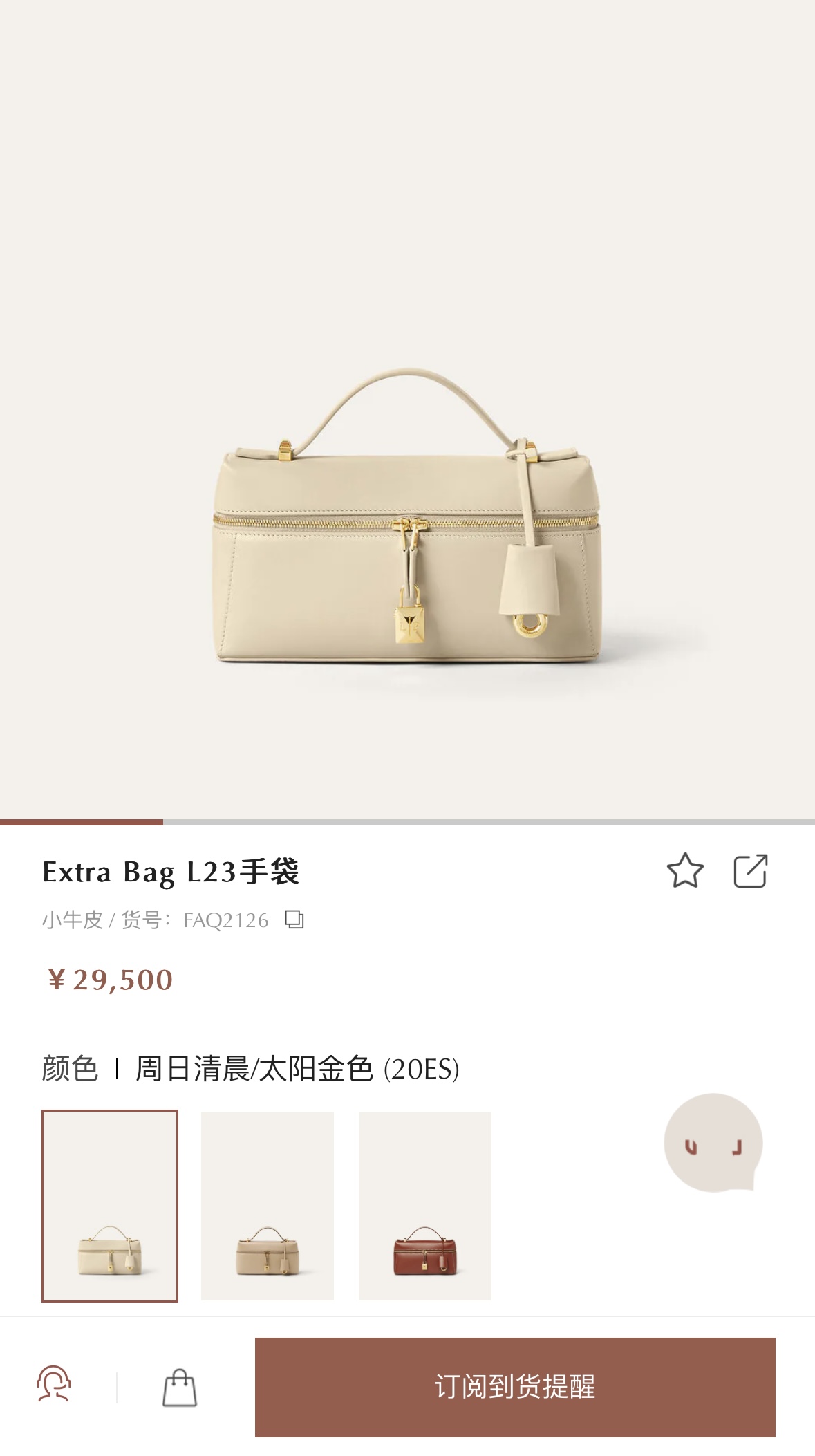Copy the product code FAQ2126
The height and width of the screenshot is (1456, 815).
pyautogui.click(x=294, y=920)
